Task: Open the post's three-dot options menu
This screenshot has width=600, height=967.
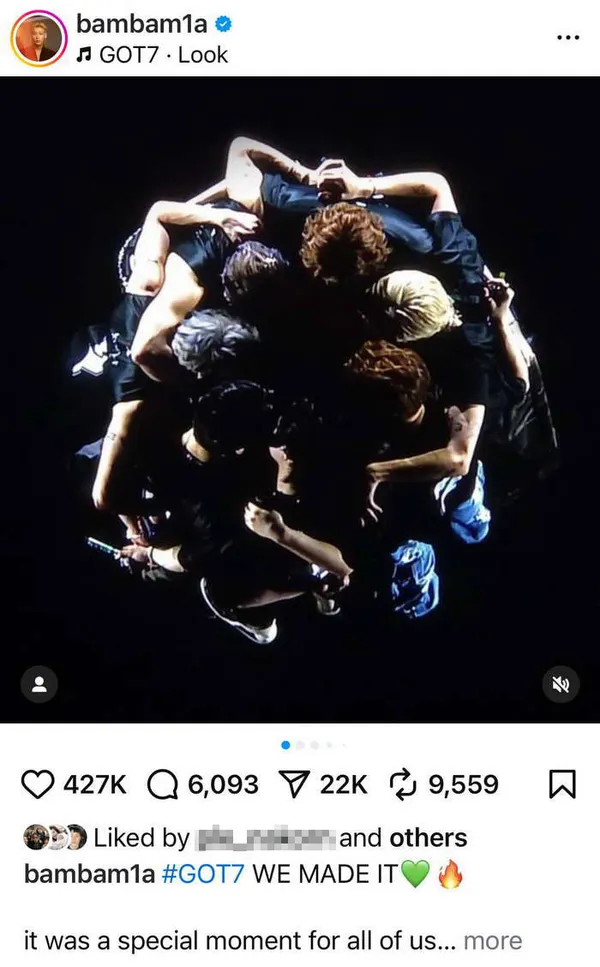Action: [x=567, y=37]
